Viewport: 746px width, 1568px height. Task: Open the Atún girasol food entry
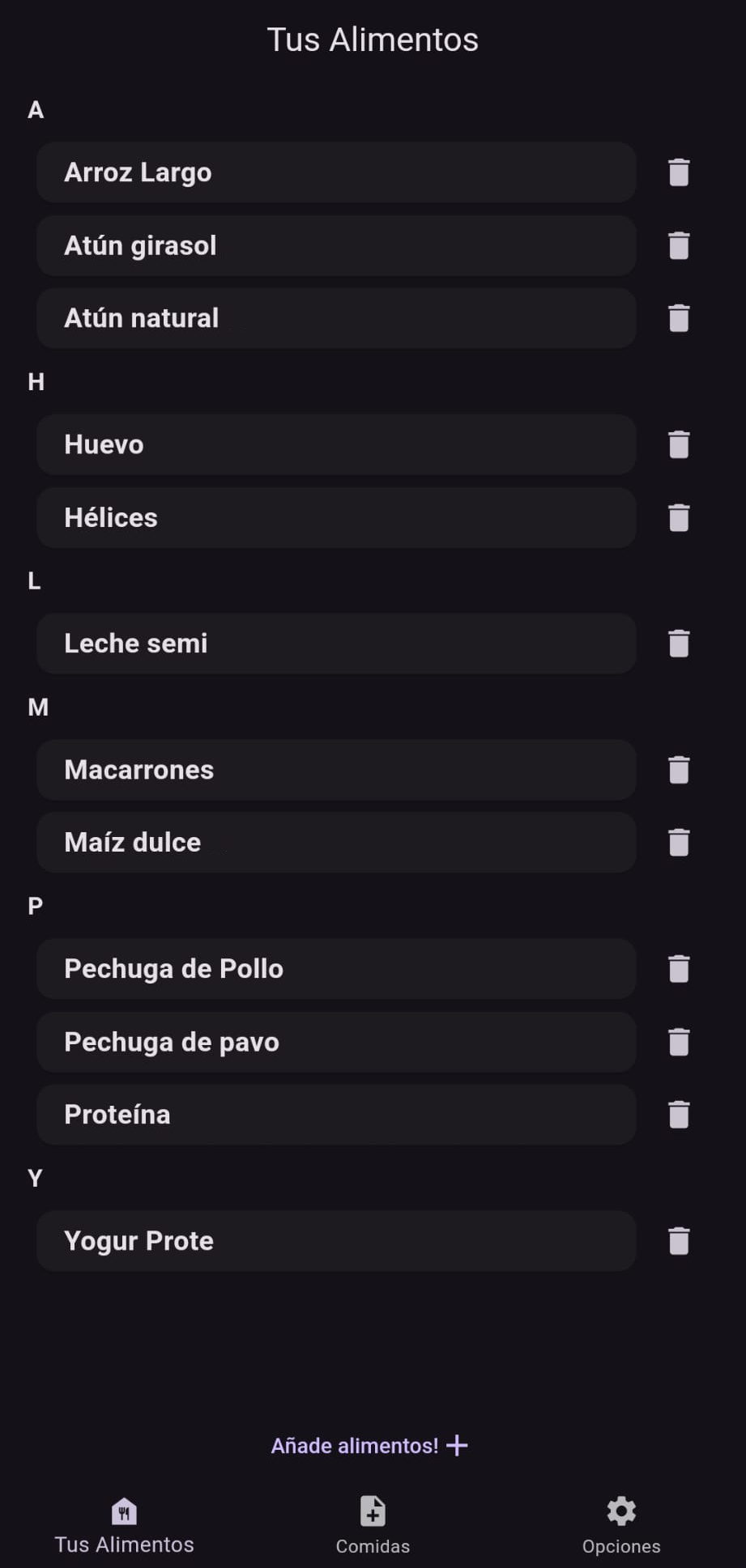click(x=336, y=245)
